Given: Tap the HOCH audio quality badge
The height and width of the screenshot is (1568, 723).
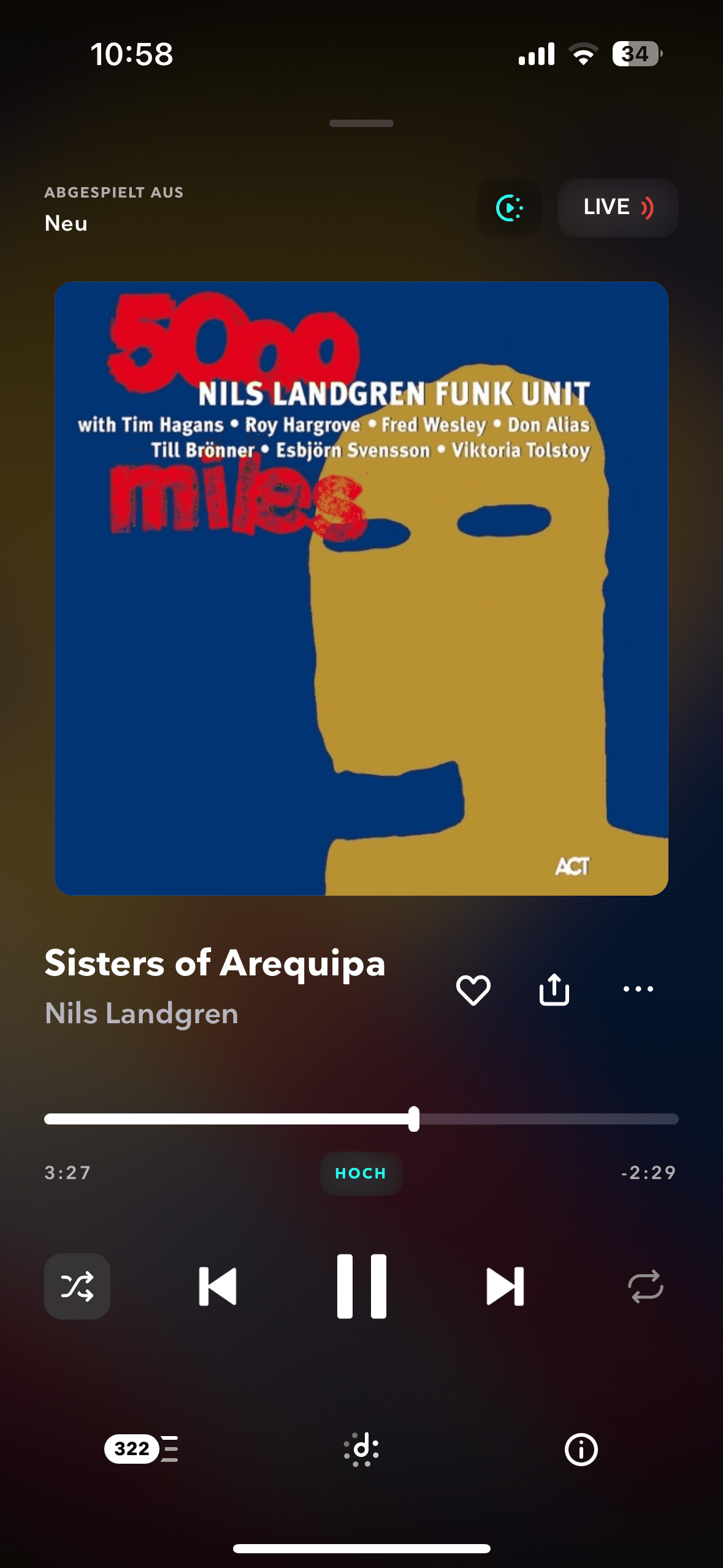Looking at the screenshot, I should [x=361, y=1173].
